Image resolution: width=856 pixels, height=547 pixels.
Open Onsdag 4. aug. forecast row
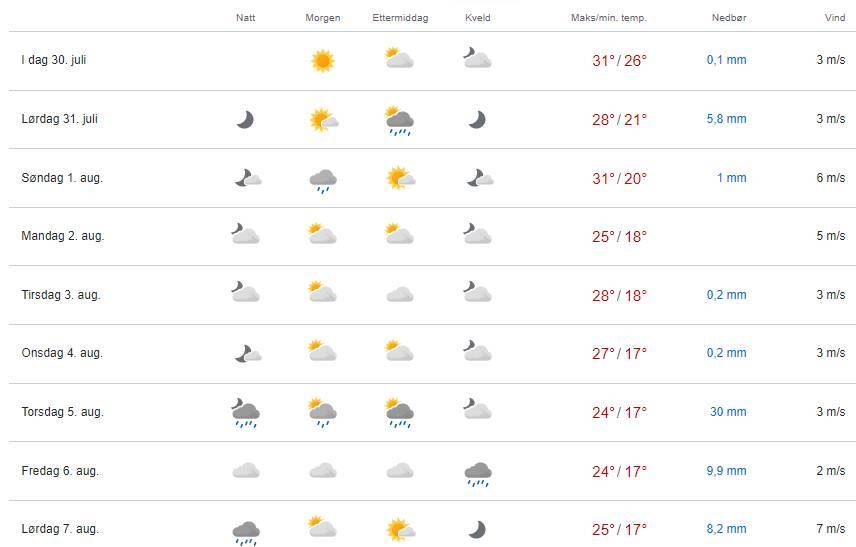tap(62, 353)
